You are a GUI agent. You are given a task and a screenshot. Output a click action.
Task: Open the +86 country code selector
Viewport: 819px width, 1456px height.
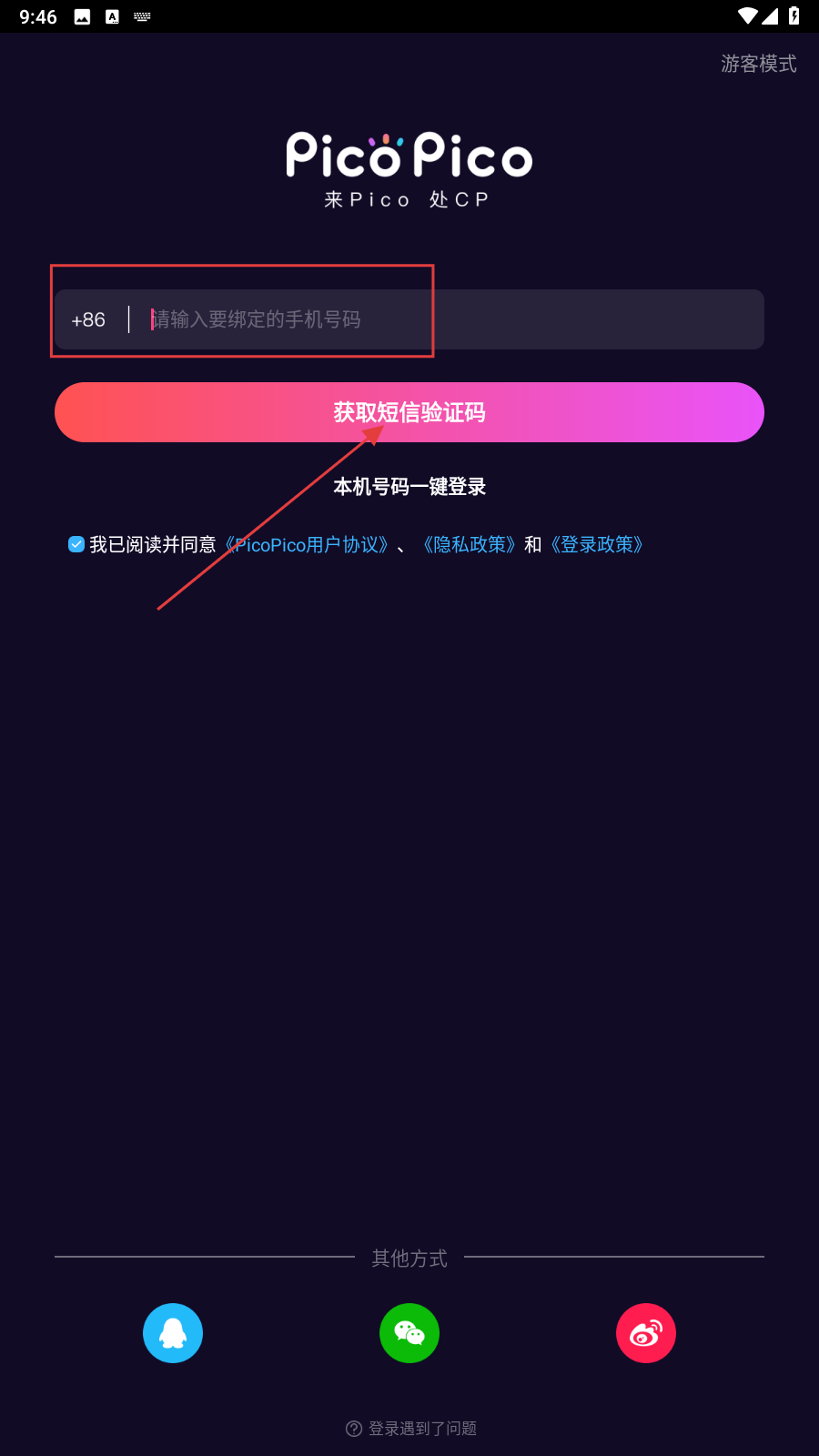[x=89, y=319]
